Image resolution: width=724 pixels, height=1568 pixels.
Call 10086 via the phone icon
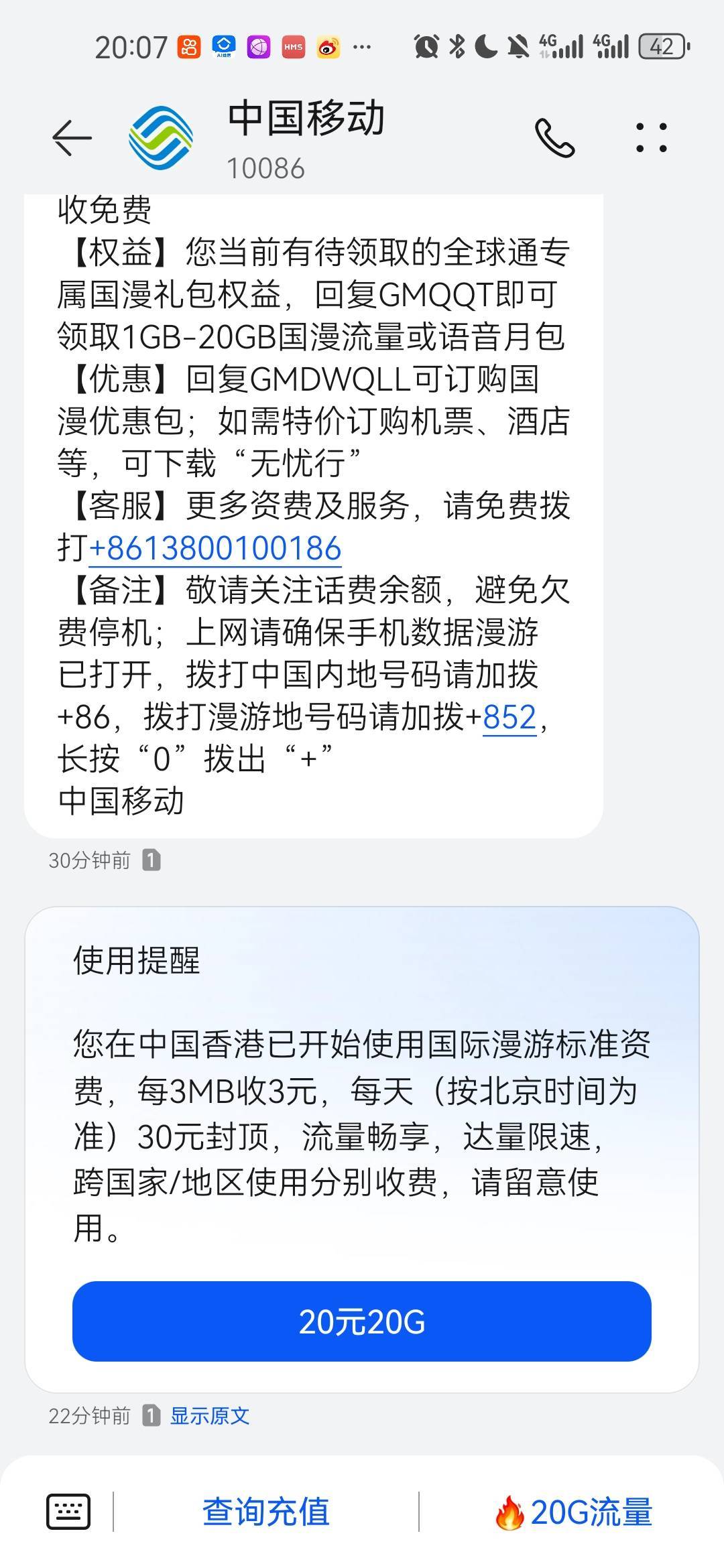click(555, 138)
